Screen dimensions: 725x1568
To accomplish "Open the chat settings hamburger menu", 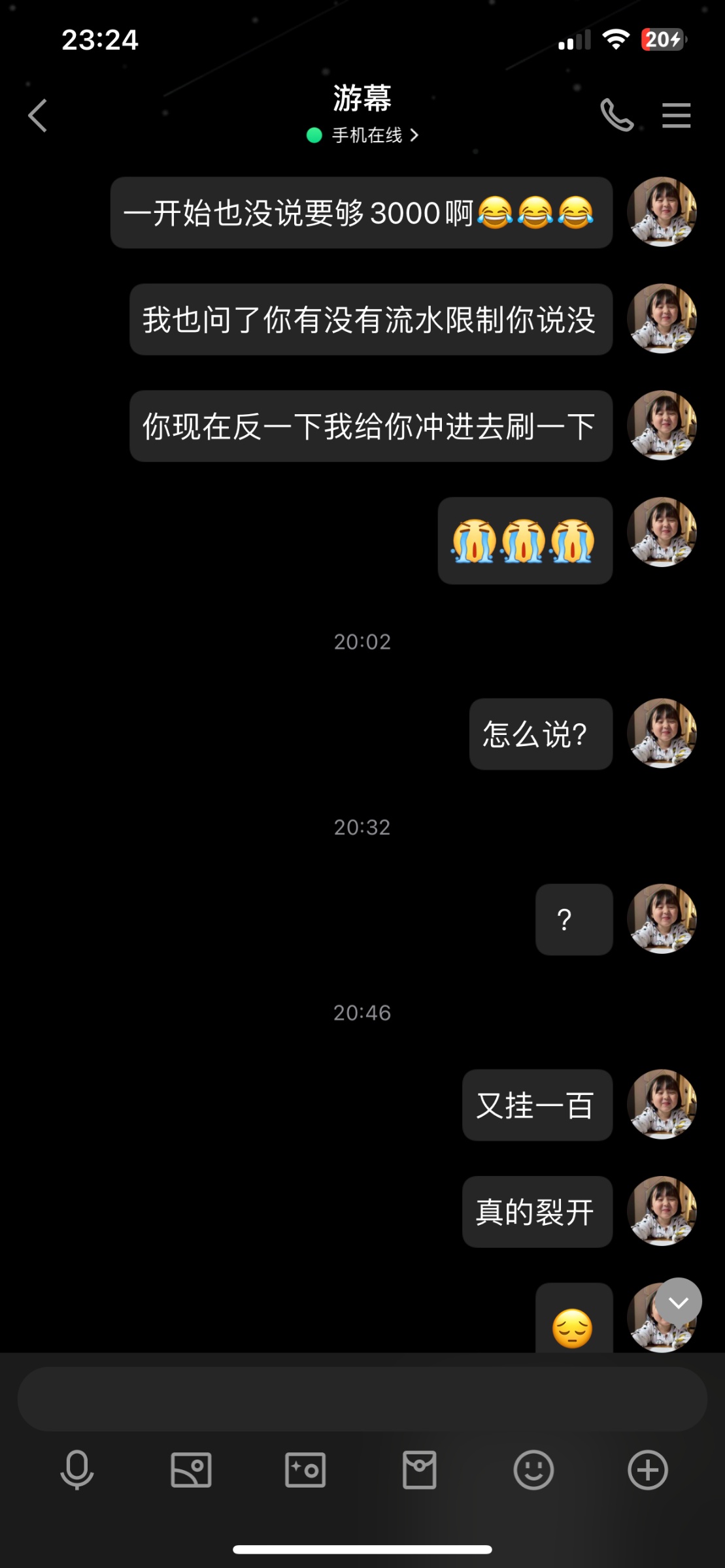I will pyautogui.click(x=676, y=114).
